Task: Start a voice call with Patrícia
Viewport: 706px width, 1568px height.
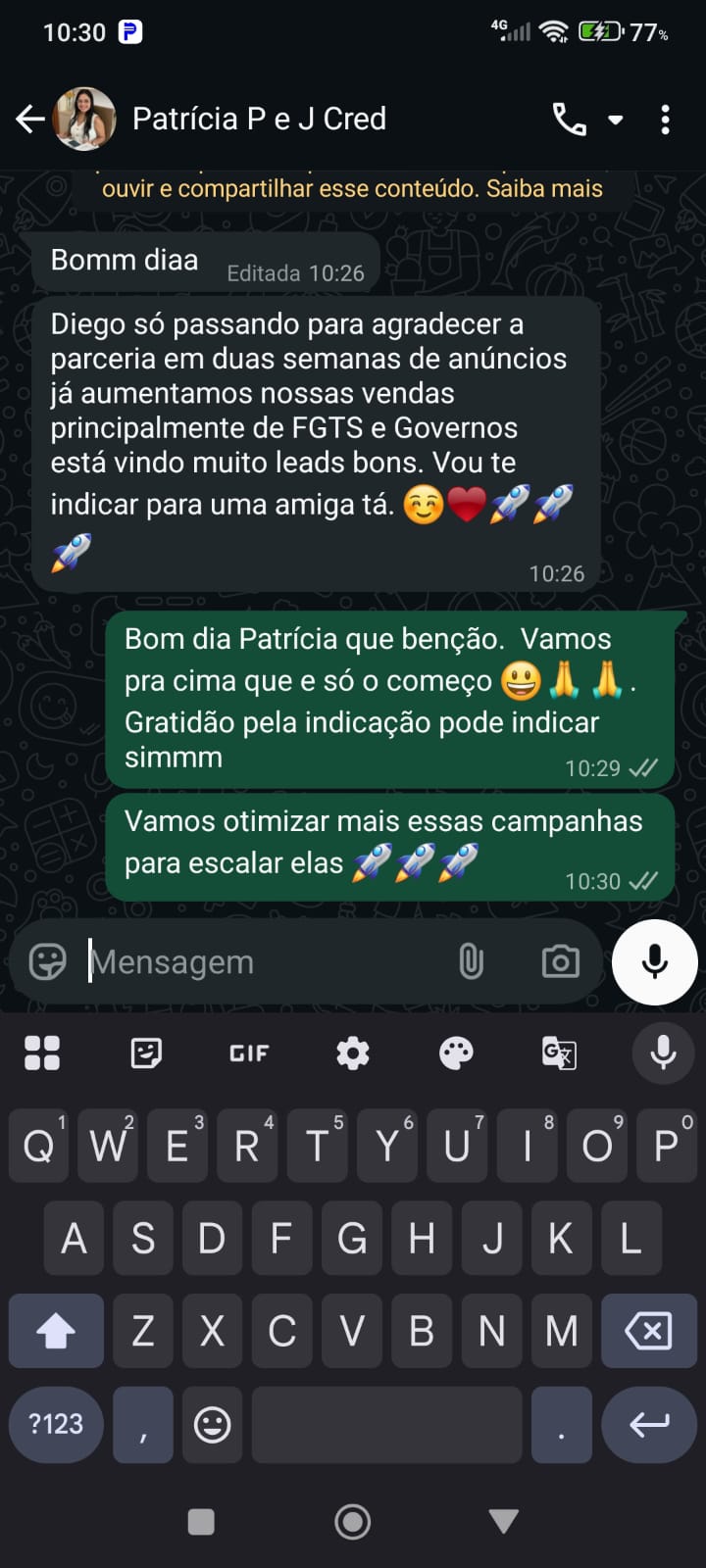Action: tap(569, 120)
